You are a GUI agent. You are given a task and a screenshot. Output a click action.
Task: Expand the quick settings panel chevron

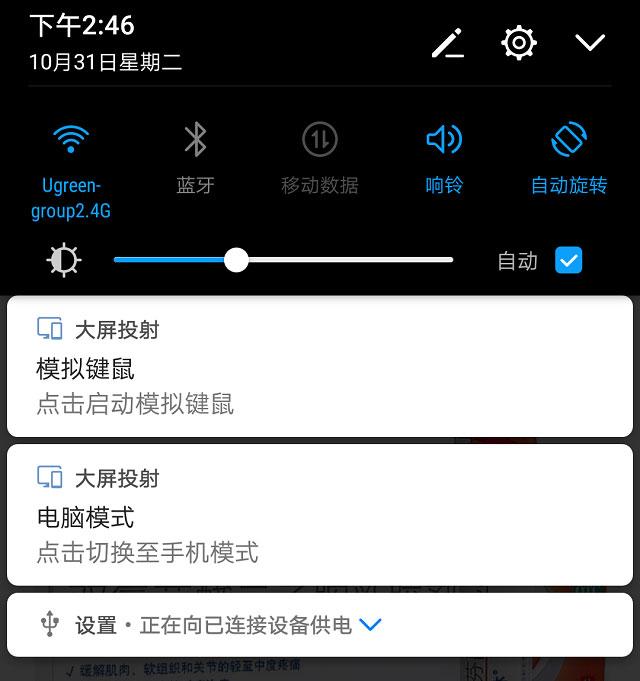590,42
